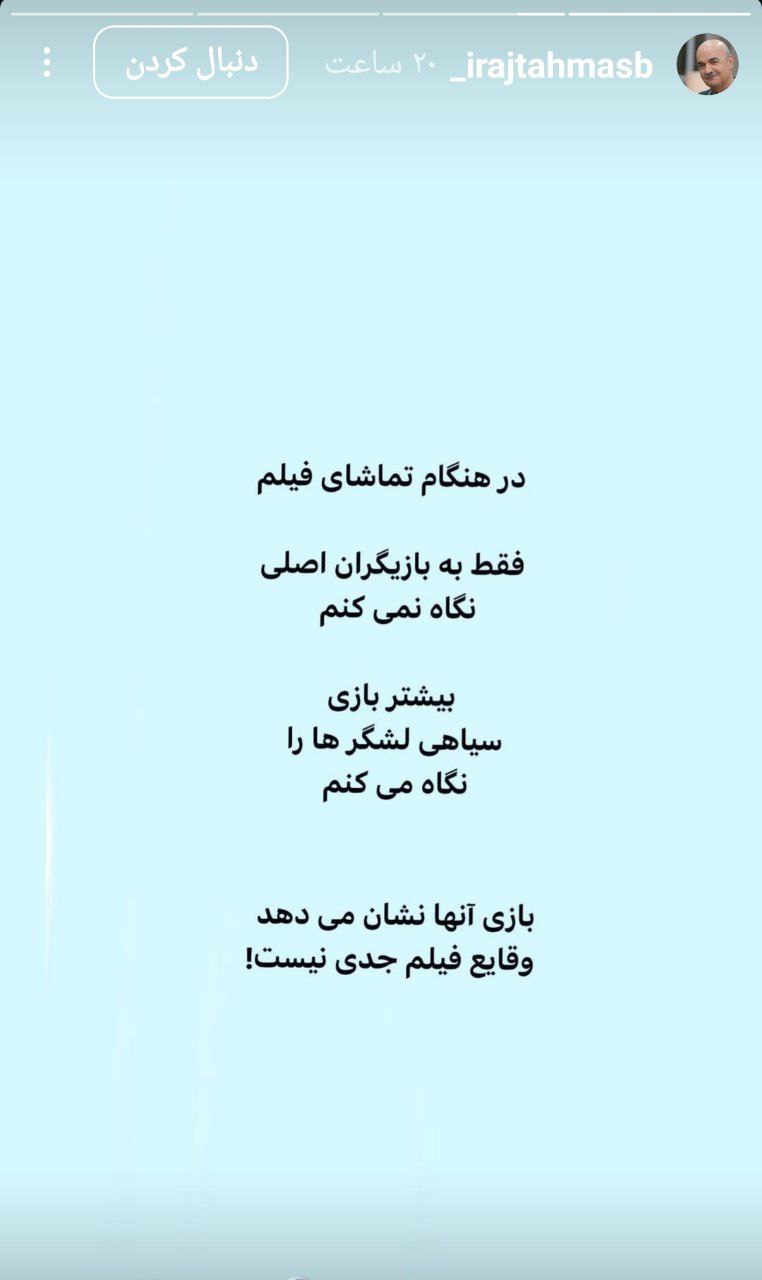Image resolution: width=762 pixels, height=1280 pixels.
Task: Open the three-dot overflow menu
Action: pyautogui.click(x=46, y=63)
